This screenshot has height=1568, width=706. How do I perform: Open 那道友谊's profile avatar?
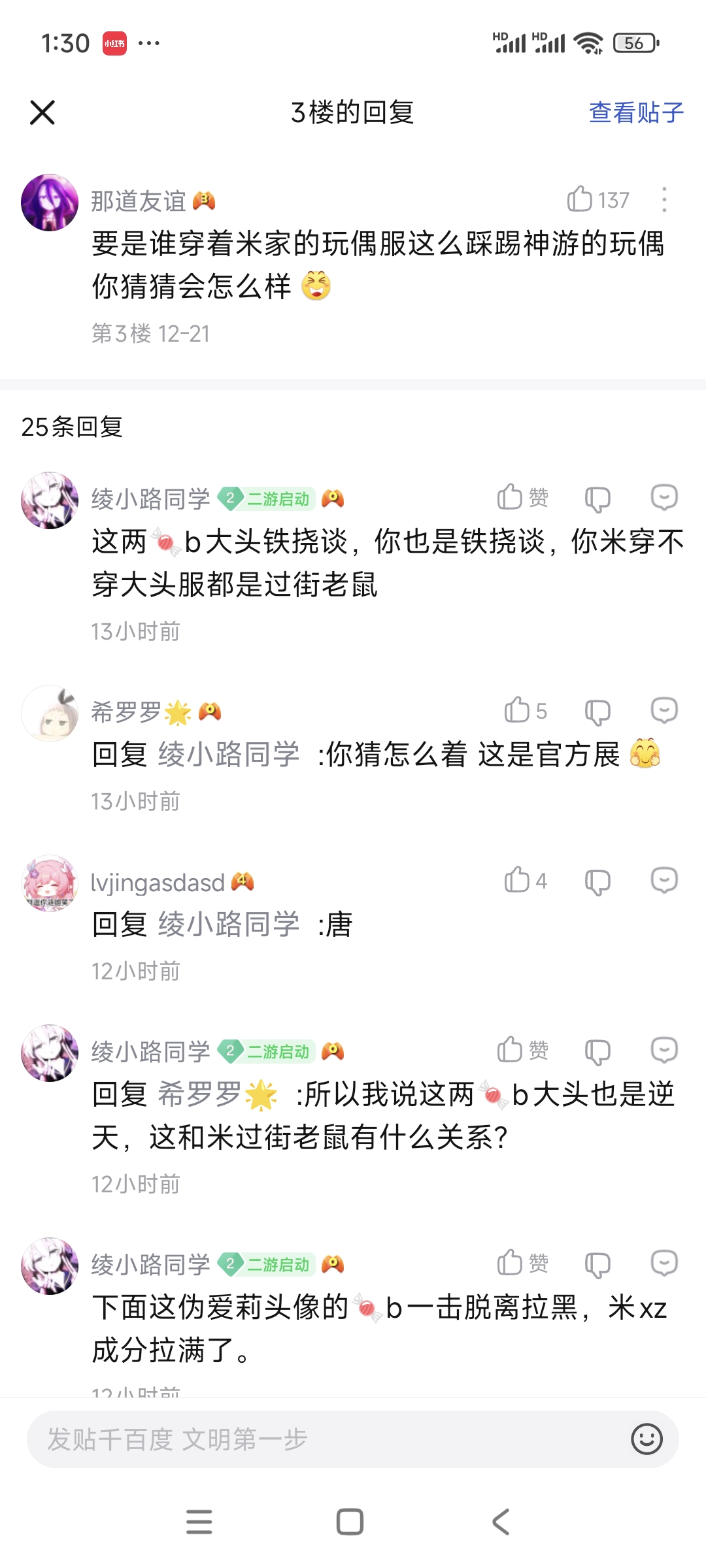tap(50, 203)
